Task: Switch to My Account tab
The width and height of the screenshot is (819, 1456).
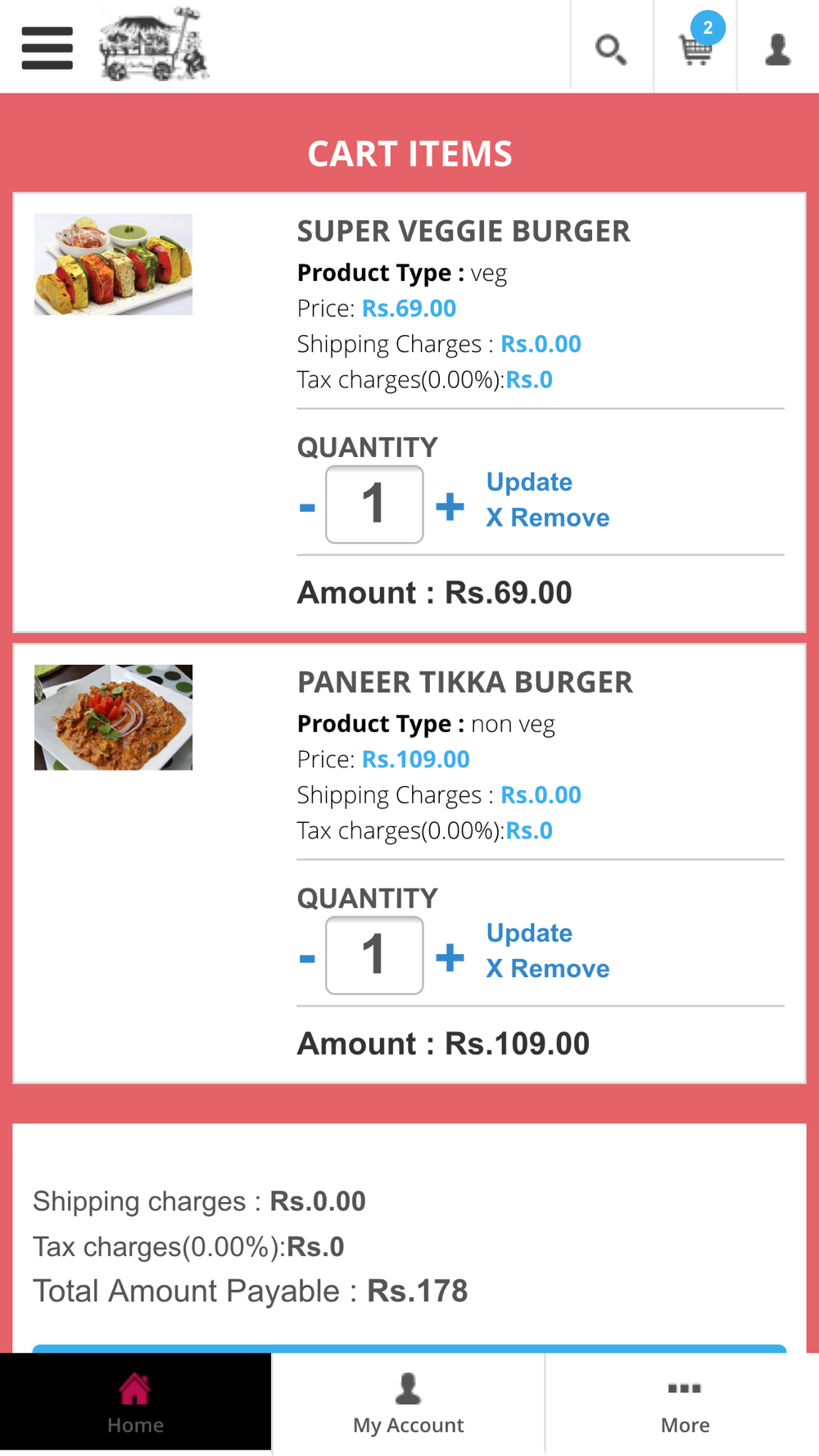Action: click(408, 1403)
